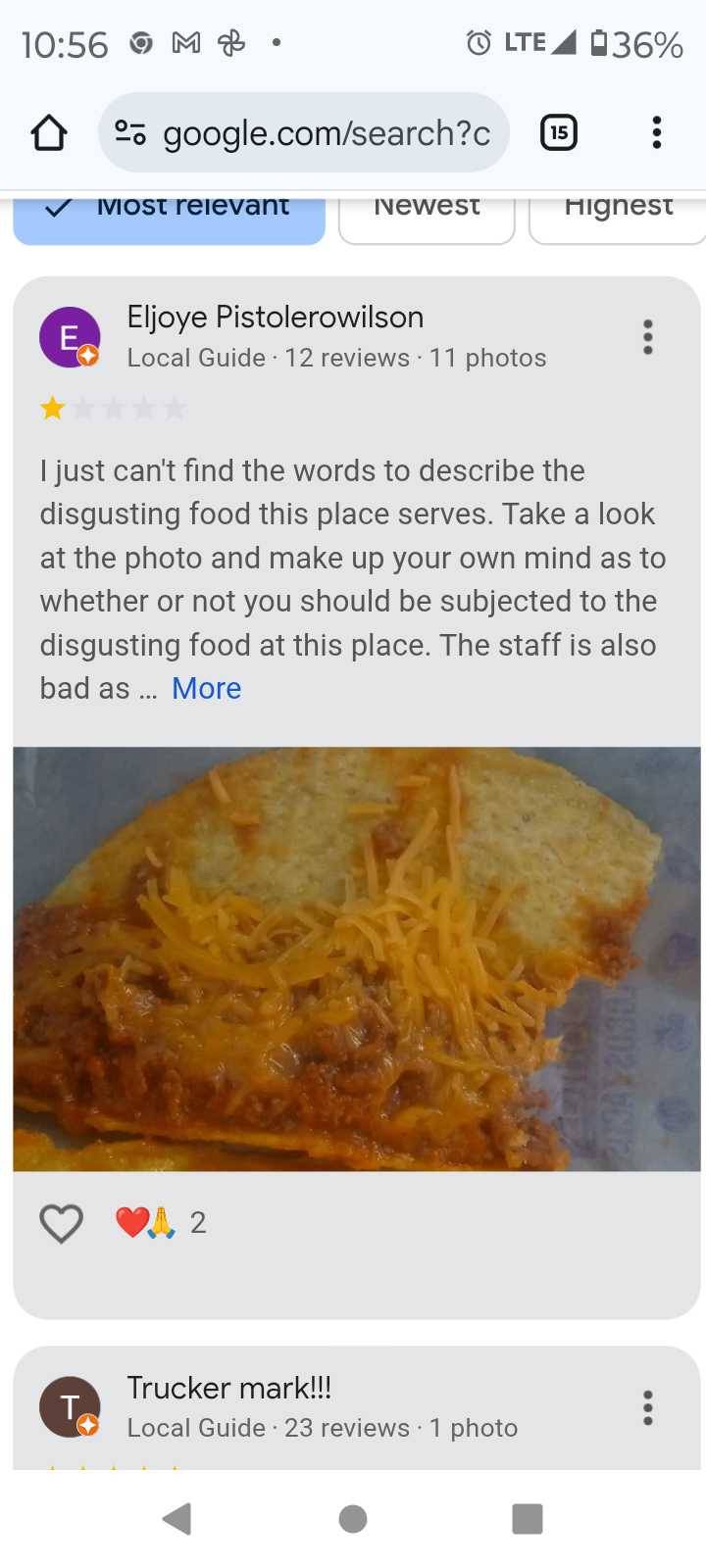Open options menu for Eljoye Pistolerowilson's review
This screenshot has height=1568, width=706.
tap(647, 337)
